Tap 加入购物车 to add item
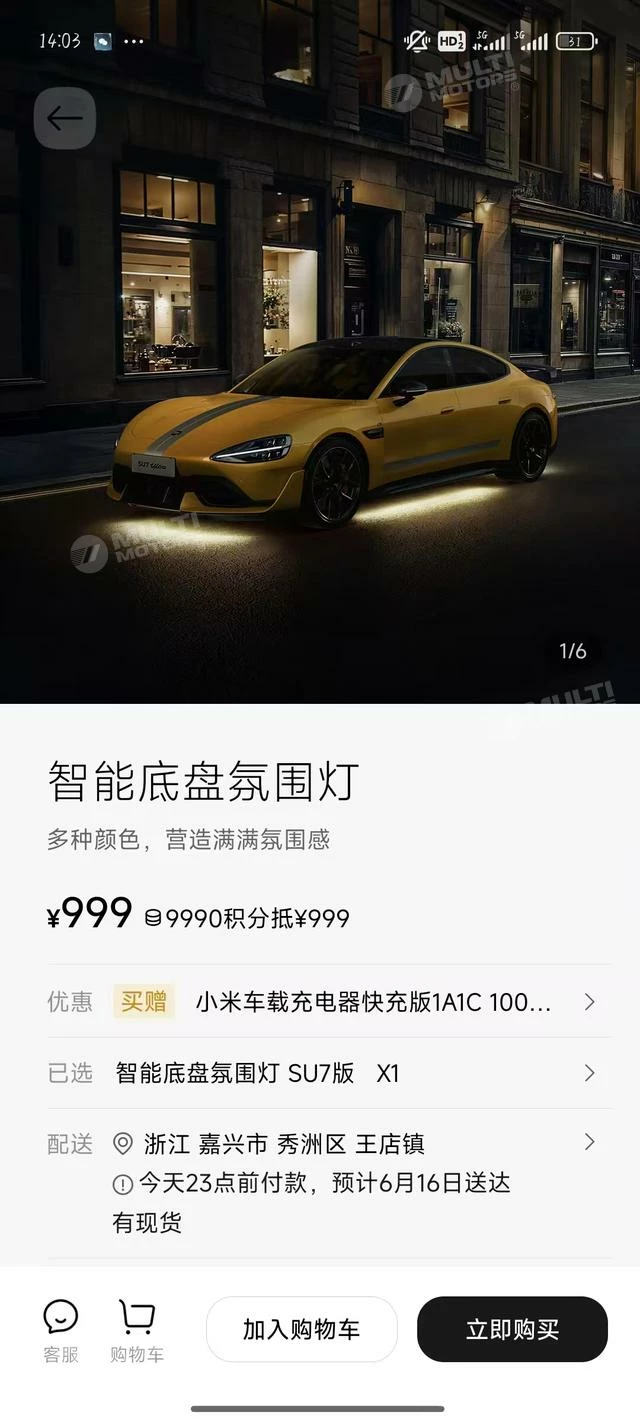640x1422 pixels. (301, 1329)
